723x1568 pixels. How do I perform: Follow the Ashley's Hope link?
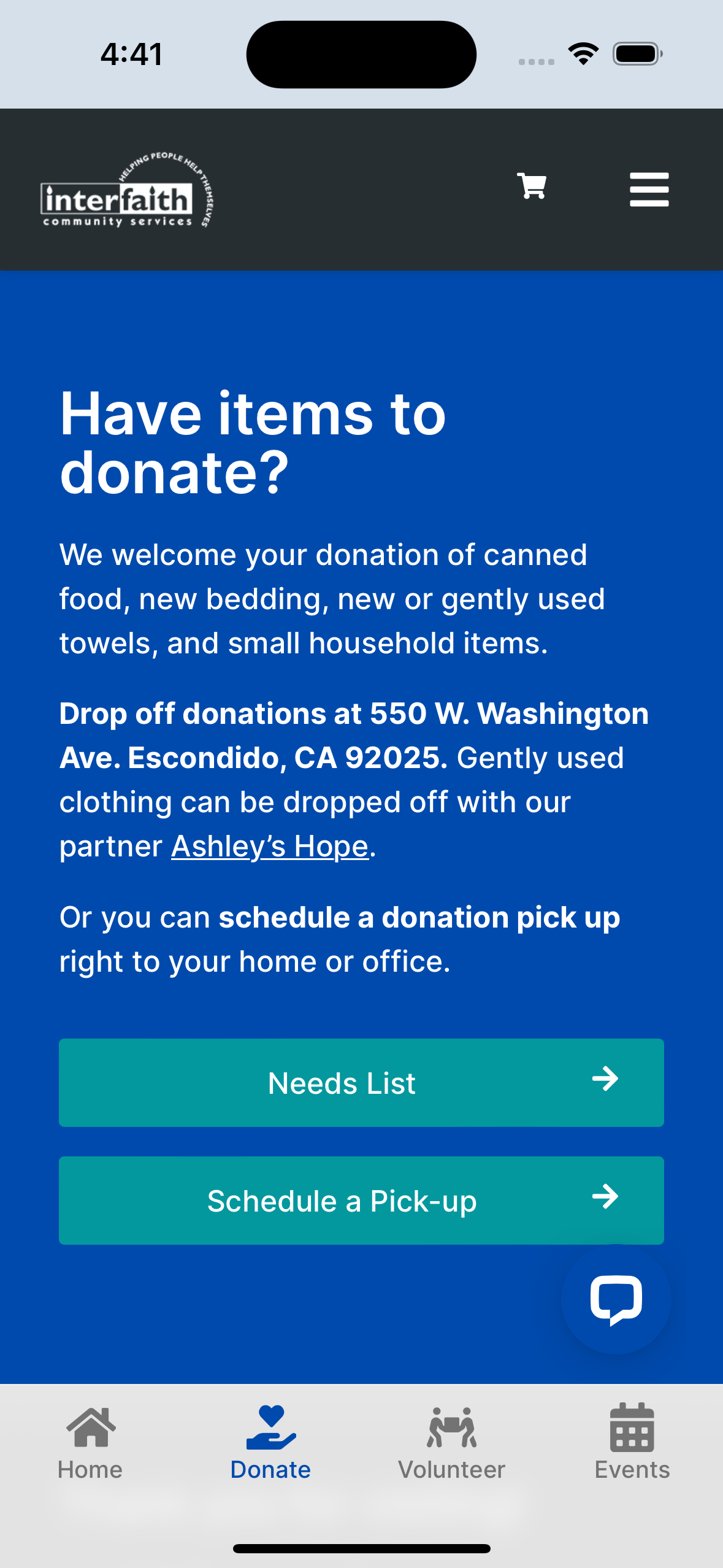tap(270, 847)
